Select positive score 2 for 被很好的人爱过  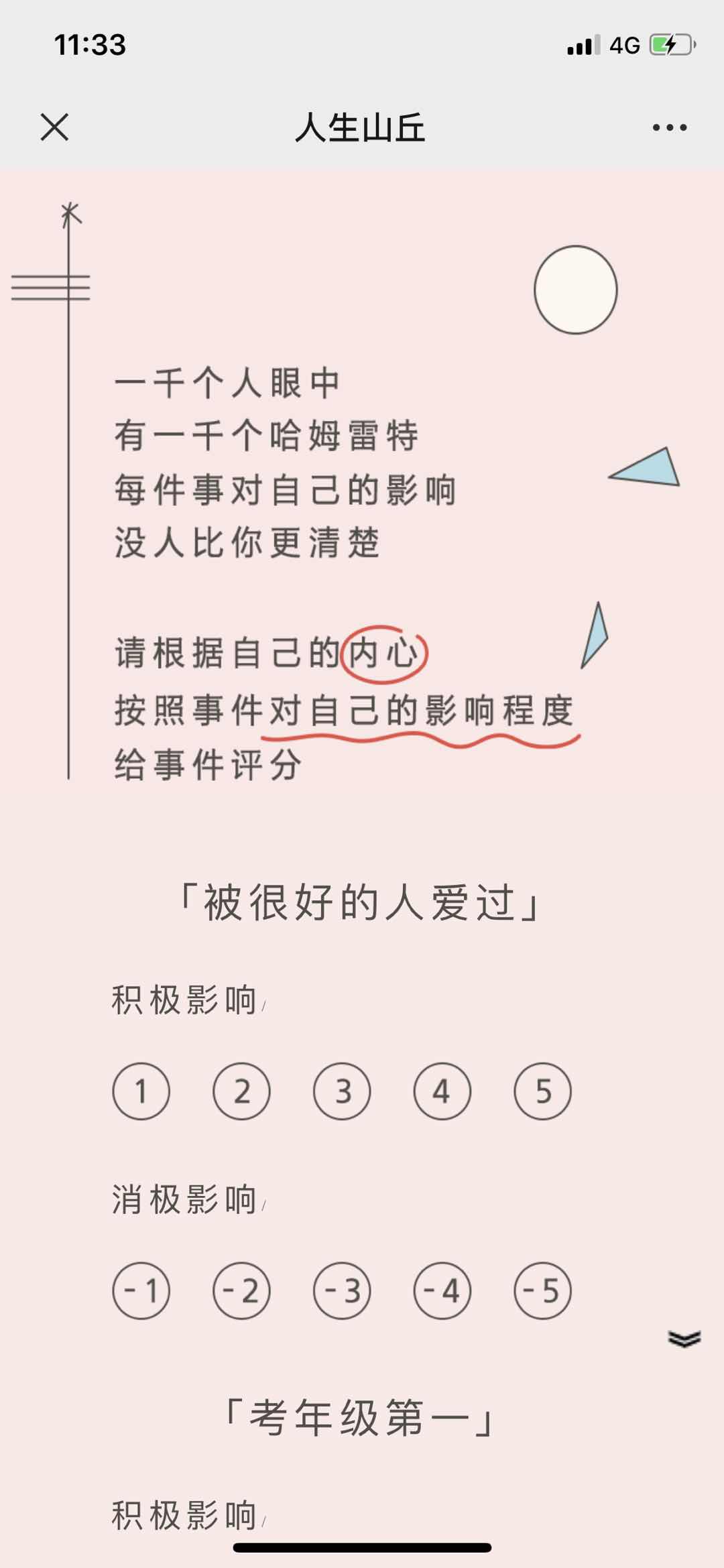241,1091
